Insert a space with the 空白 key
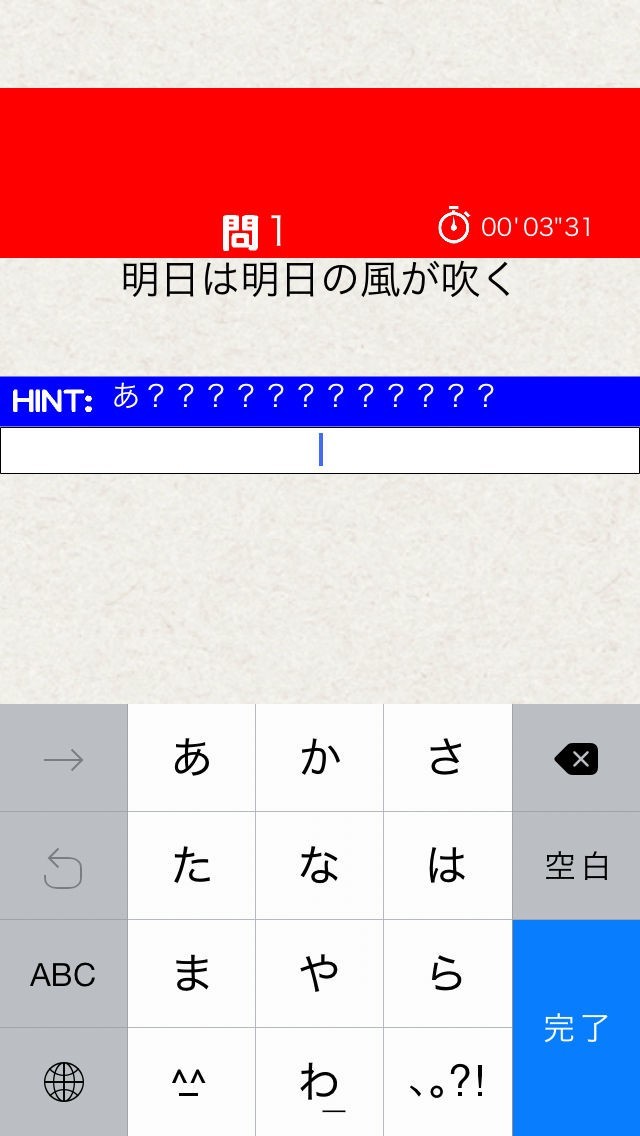The height and width of the screenshot is (1136, 640). point(576,866)
